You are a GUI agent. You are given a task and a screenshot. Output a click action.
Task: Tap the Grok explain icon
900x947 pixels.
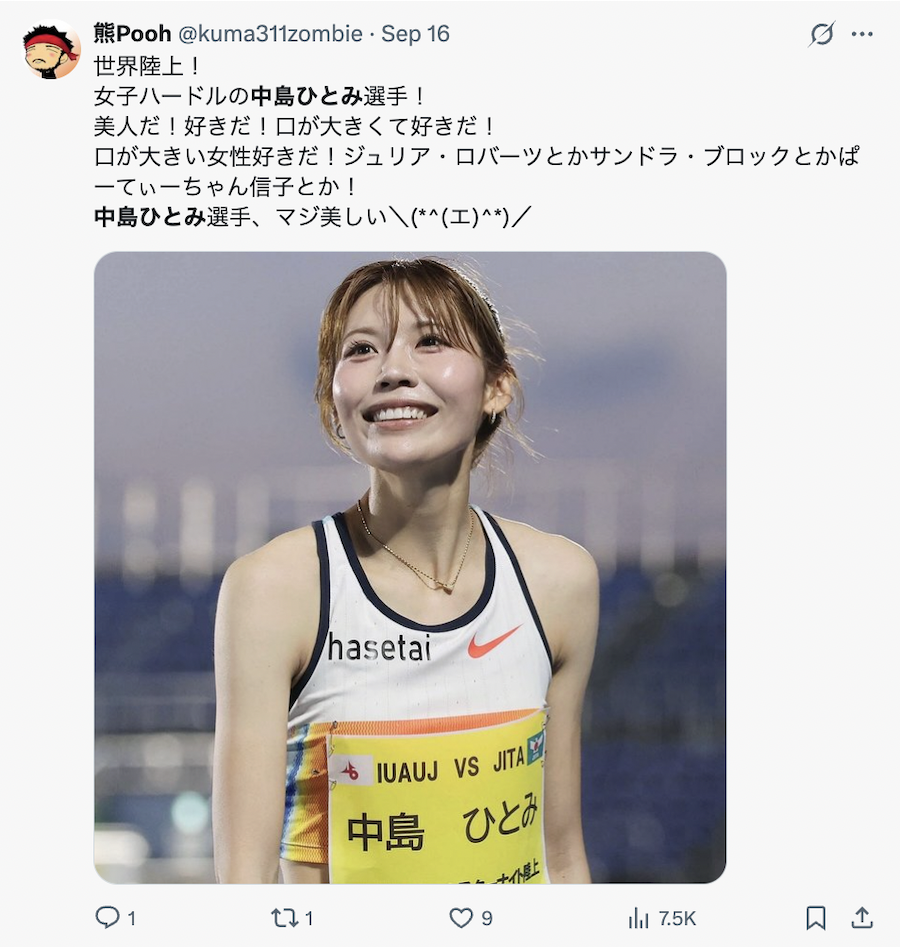tap(821, 34)
